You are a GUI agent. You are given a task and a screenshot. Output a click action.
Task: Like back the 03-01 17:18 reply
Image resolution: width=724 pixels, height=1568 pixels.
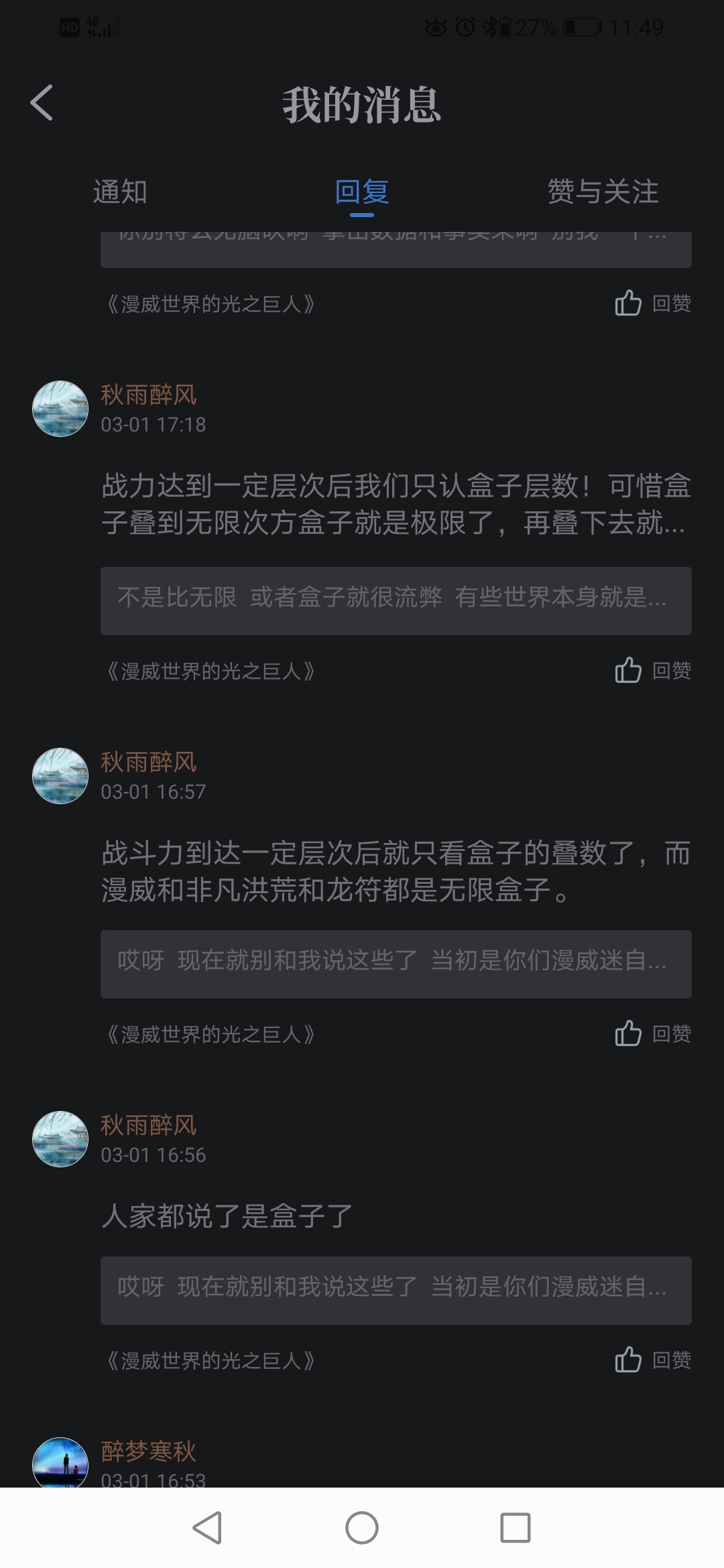point(652,670)
